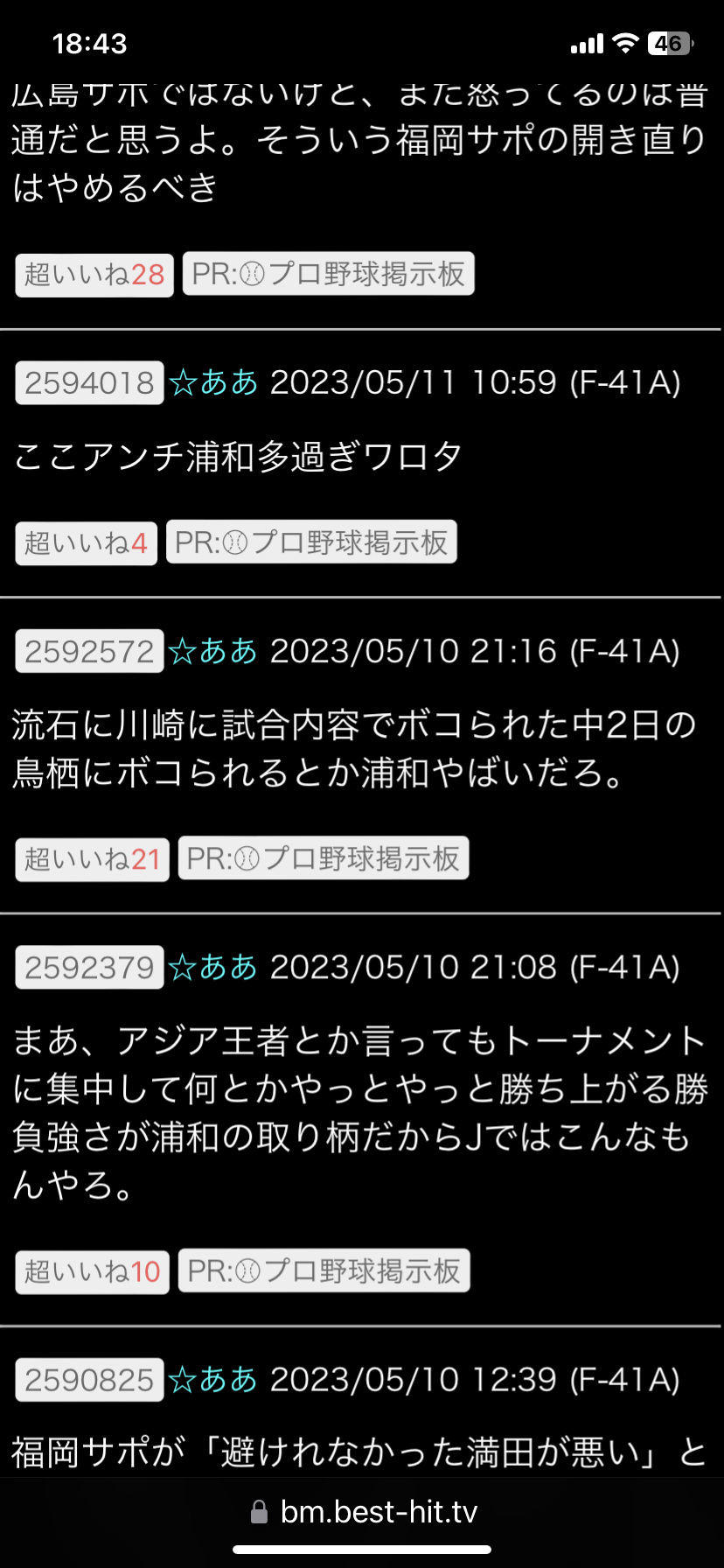Tap the ☆ああ username on comment 2592572
Image resolution: width=724 pixels, height=1568 pixels.
coord(213,651)
